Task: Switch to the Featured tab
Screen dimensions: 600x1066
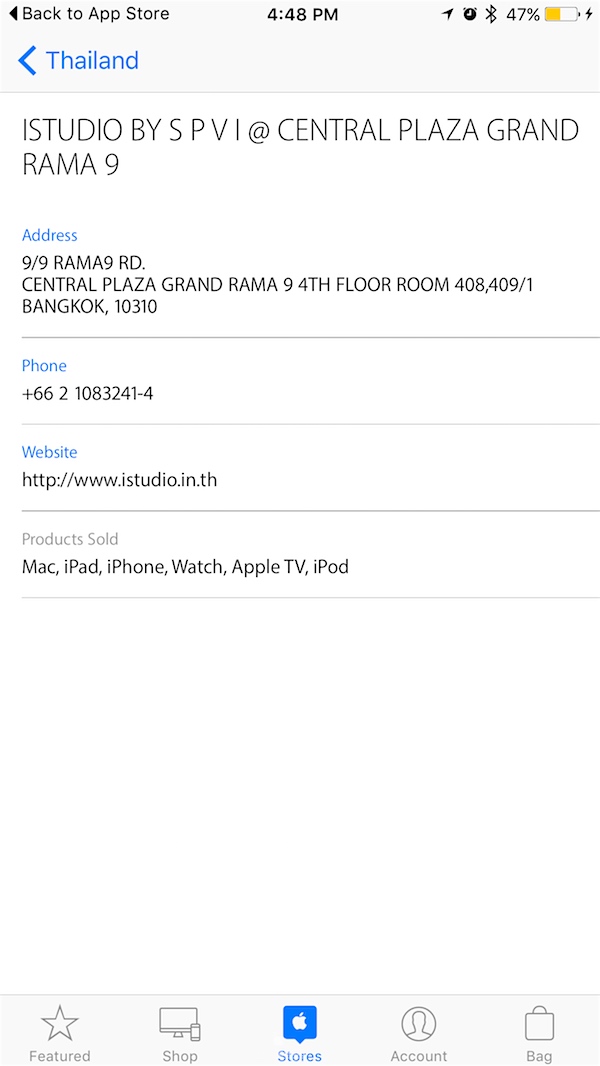Action: (x=60, y=1033)
